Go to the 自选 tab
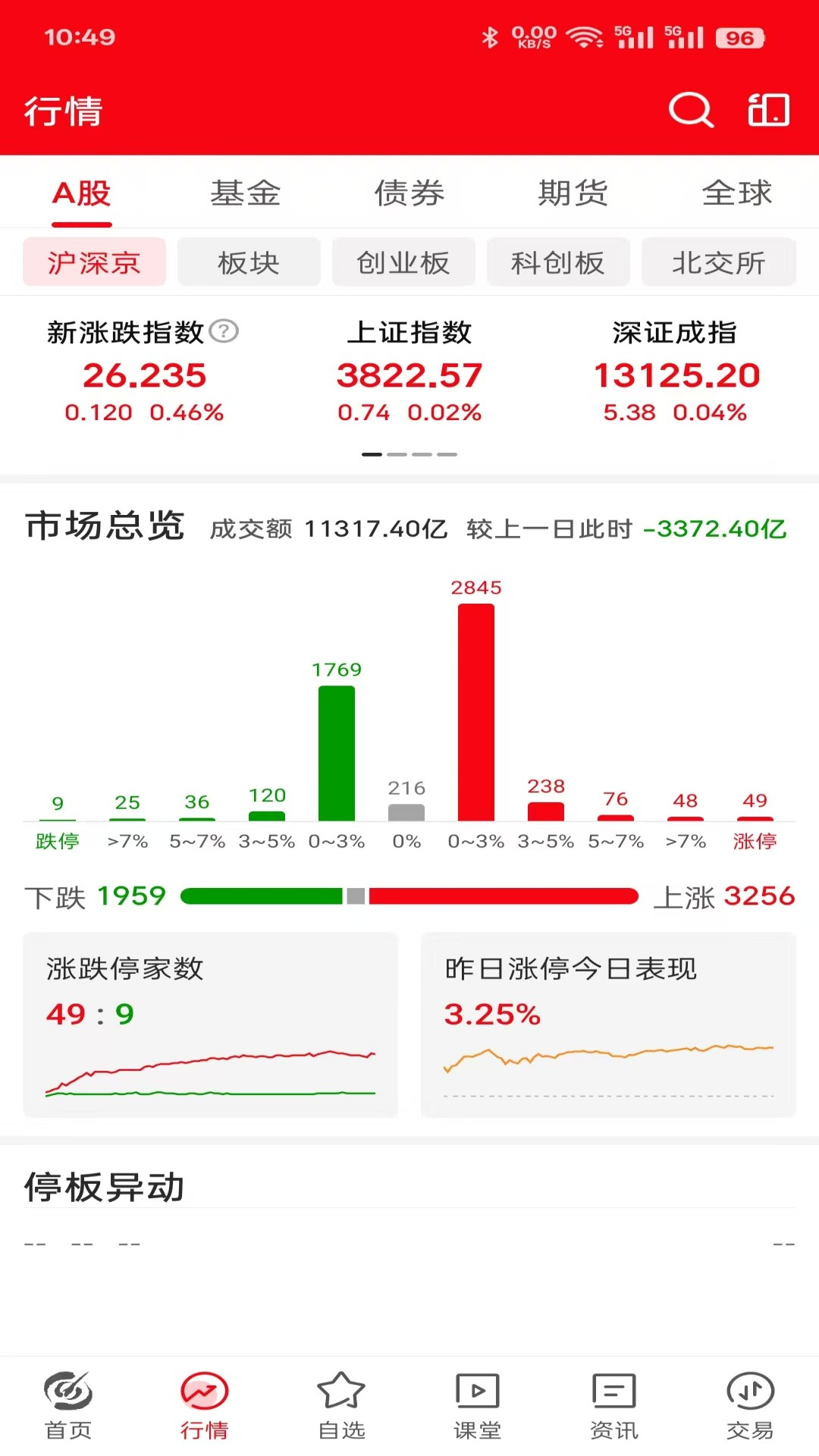819x1456 pixels. (x=341, y=1405)
